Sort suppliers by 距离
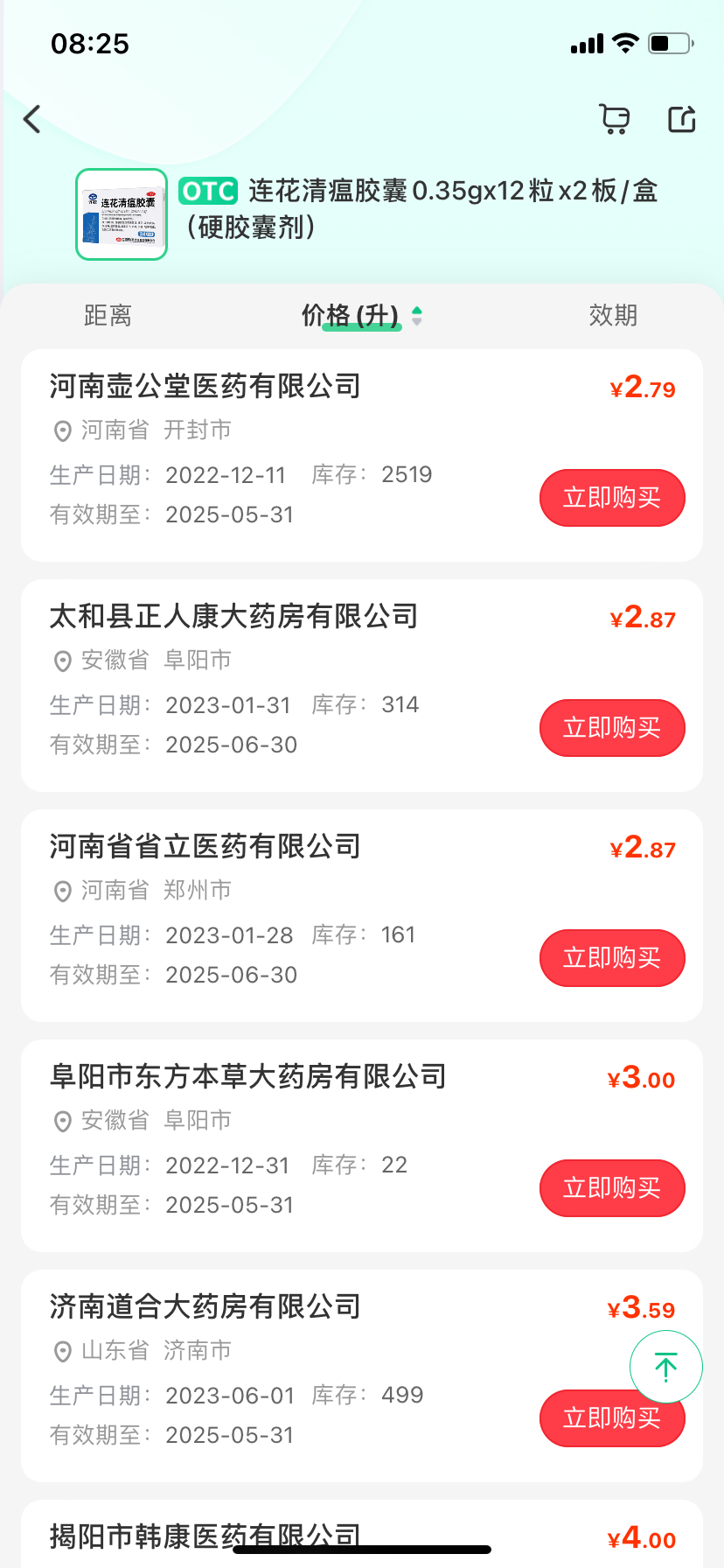 (x=108, y=315)
